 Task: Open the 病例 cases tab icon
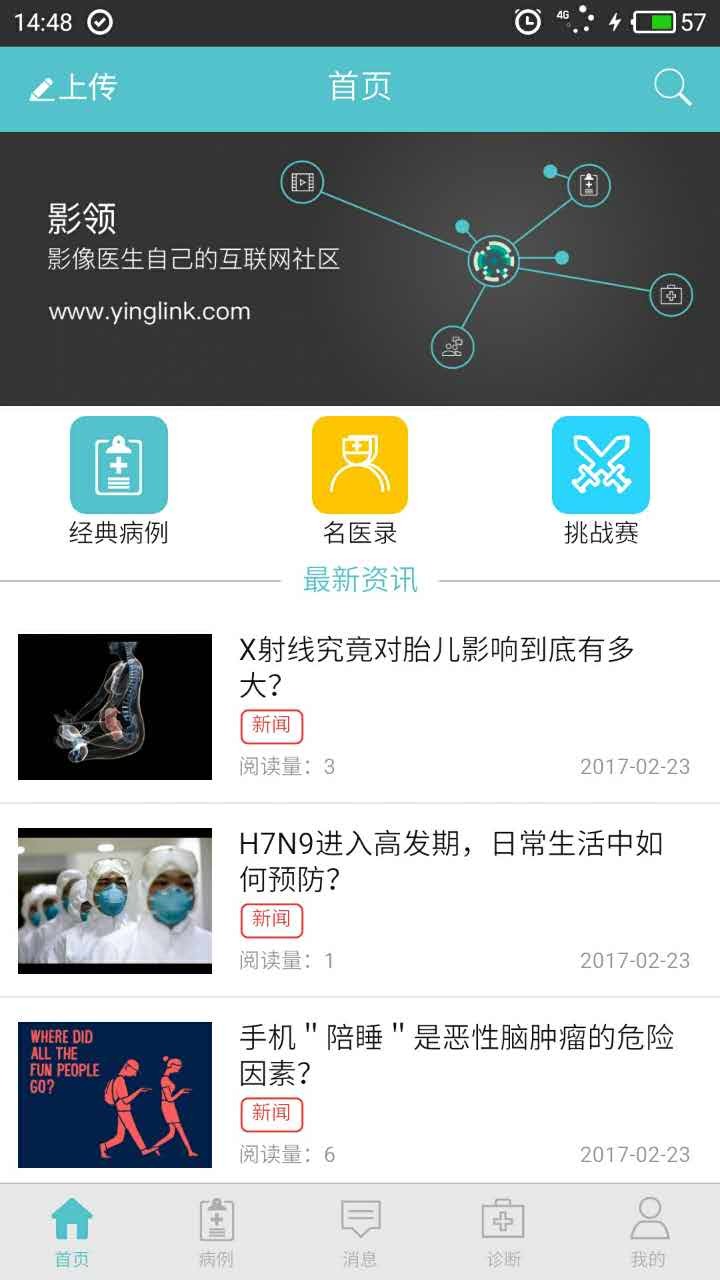pyautogui.click(x=216, y=1220)
